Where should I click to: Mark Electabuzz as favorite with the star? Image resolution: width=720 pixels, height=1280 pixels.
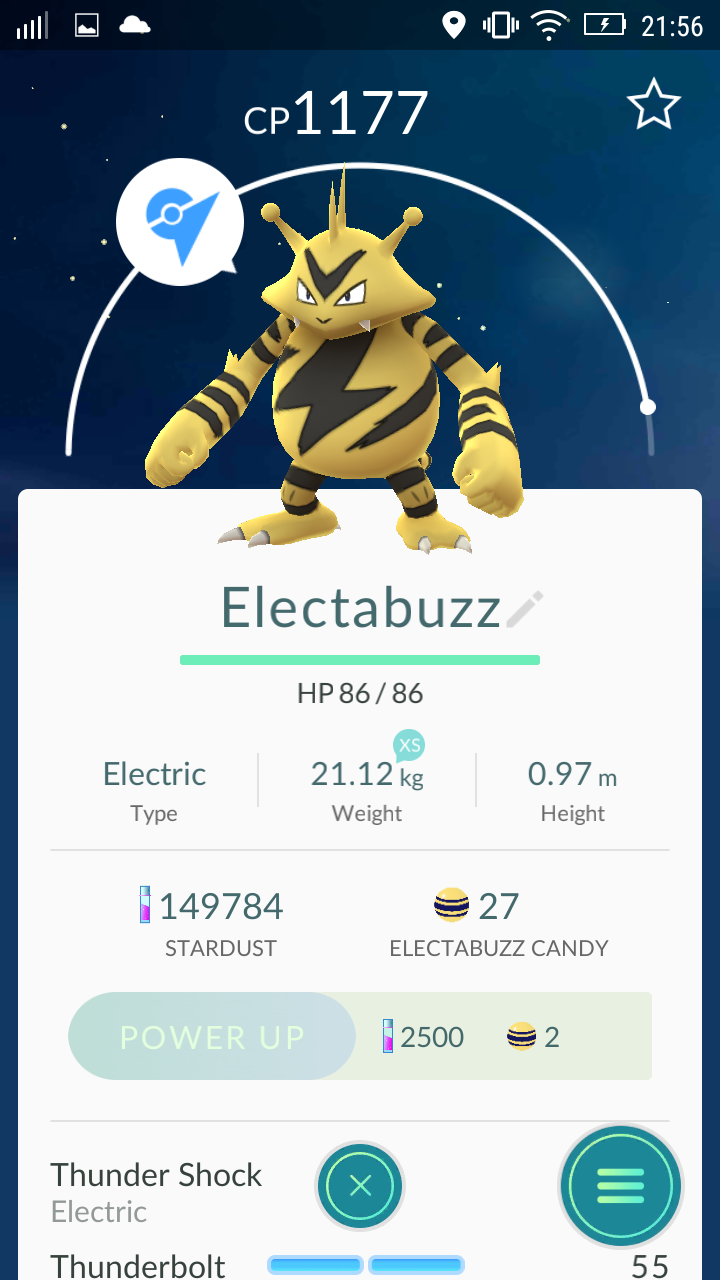point(654,106)
